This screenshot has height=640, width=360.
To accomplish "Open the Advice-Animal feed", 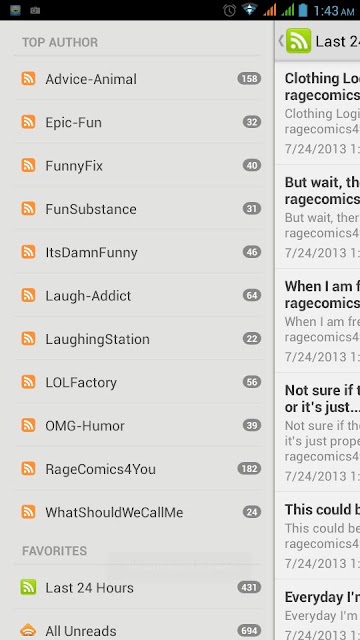I will (x=137, y=79).
